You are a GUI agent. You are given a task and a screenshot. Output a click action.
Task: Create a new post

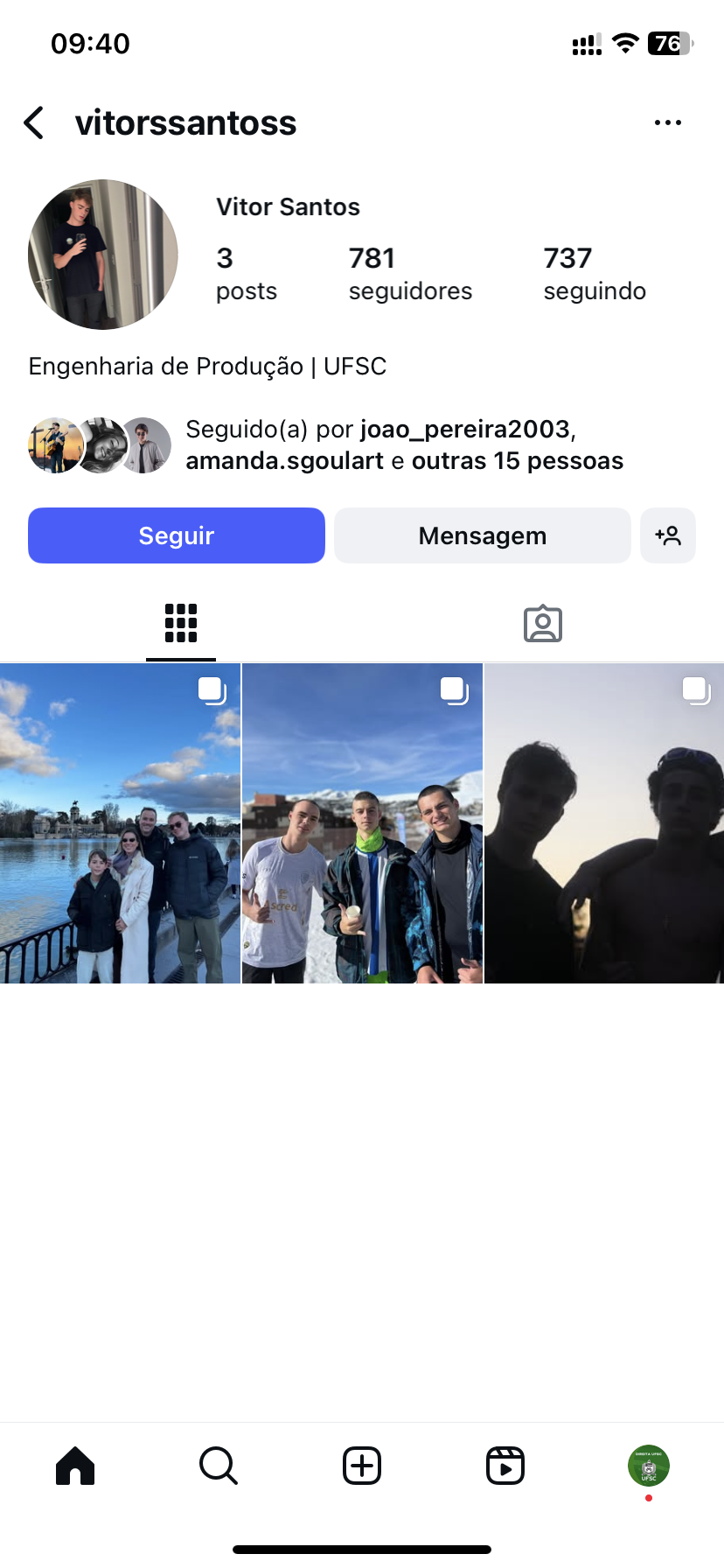tap(362, 1466)
